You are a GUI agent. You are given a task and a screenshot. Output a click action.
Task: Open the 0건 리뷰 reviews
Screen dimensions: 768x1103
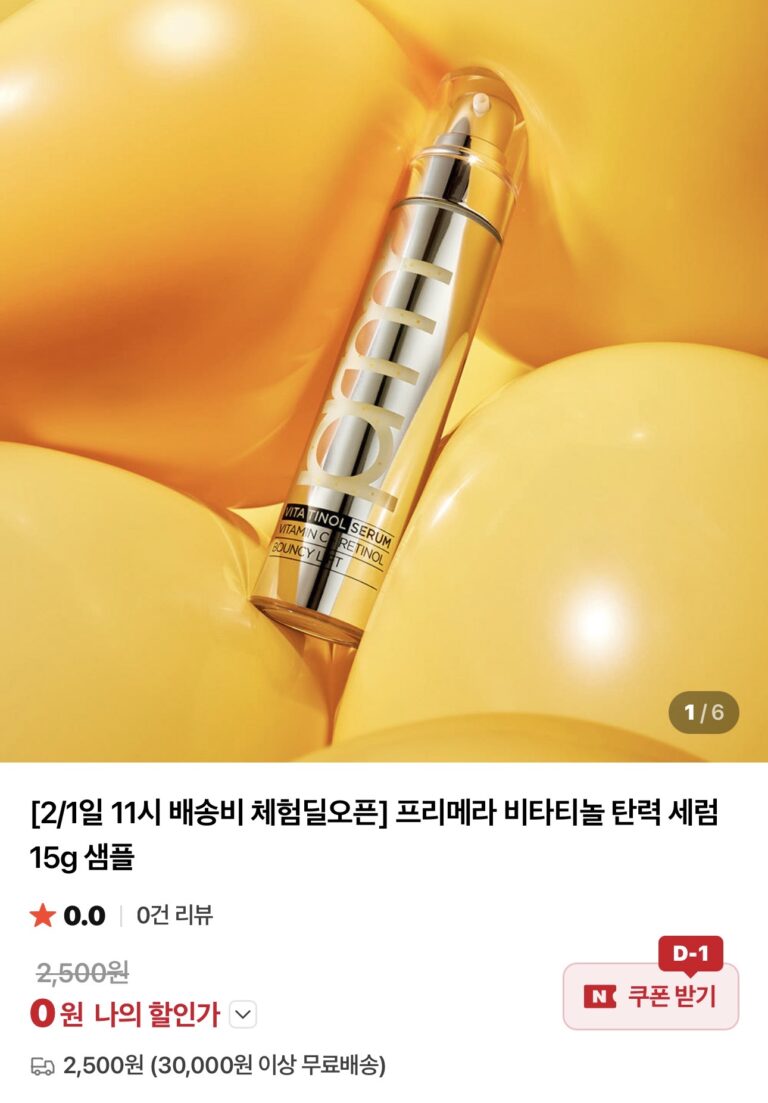tap(174, 915)
